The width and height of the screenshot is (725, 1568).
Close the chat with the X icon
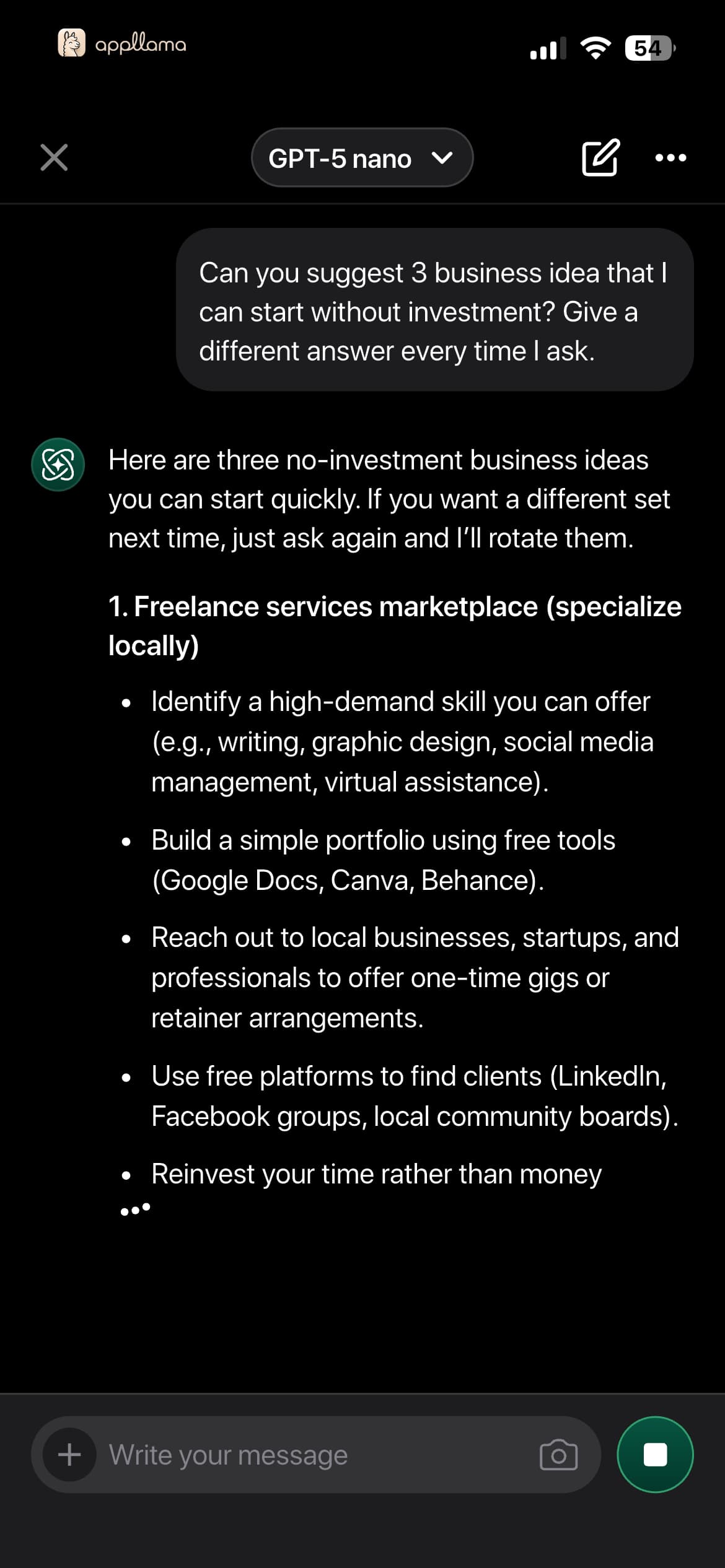pos(54,157)
